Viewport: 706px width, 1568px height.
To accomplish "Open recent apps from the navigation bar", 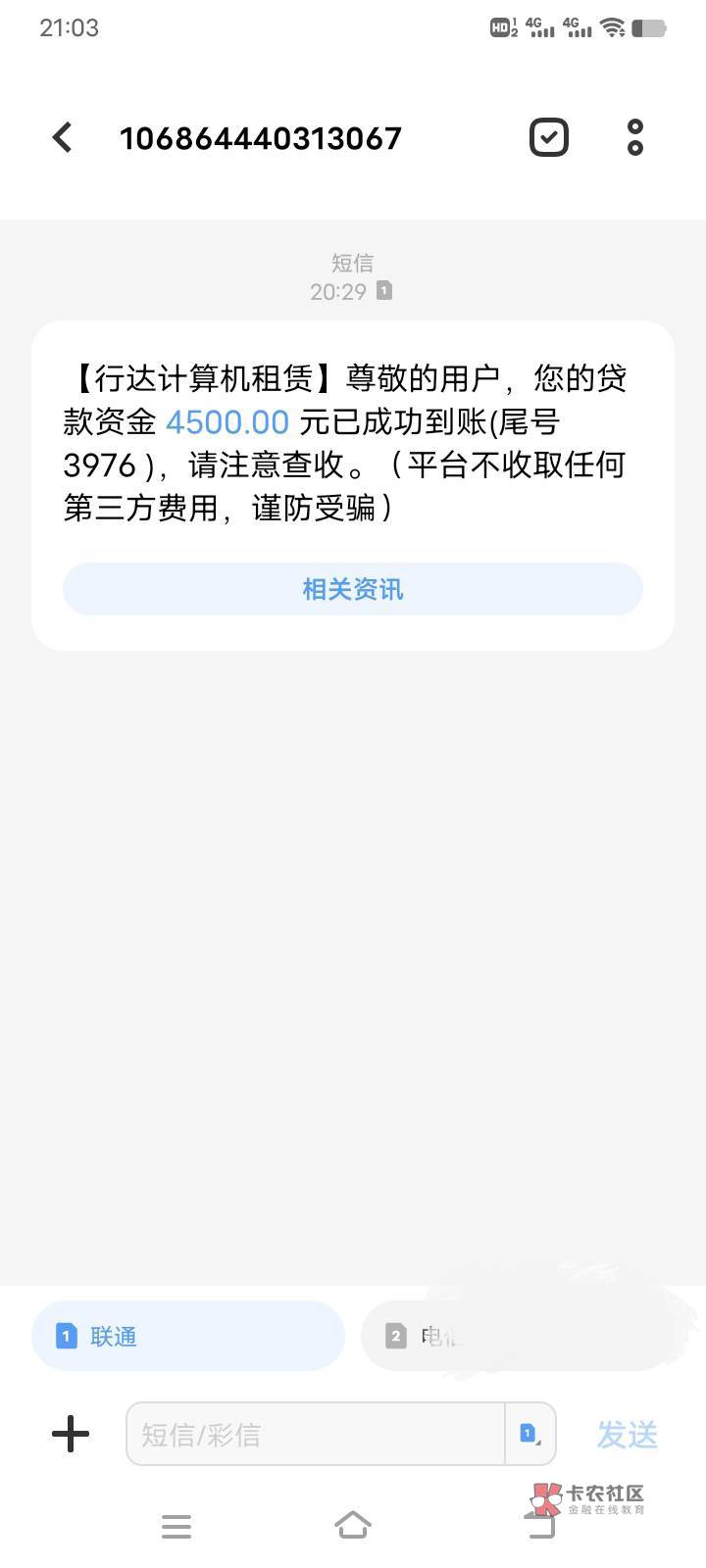I will 176,1526.
